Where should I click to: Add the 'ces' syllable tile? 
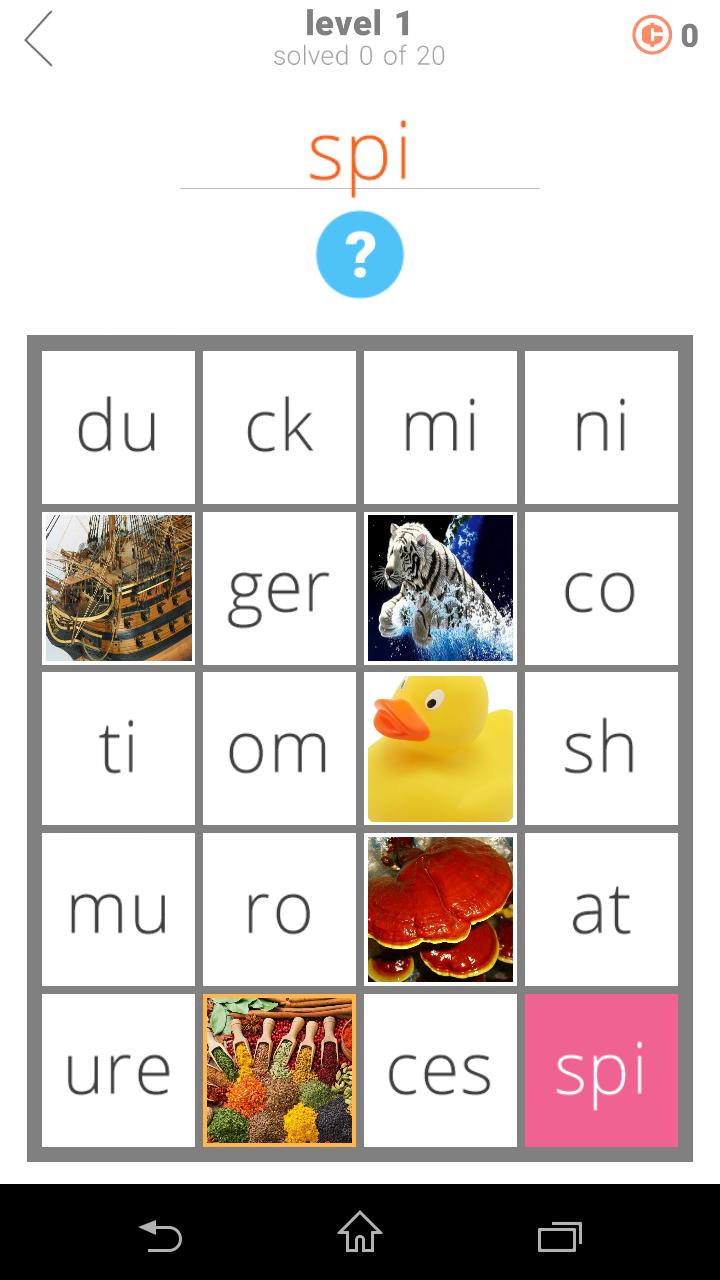(x=440, y=1071)
